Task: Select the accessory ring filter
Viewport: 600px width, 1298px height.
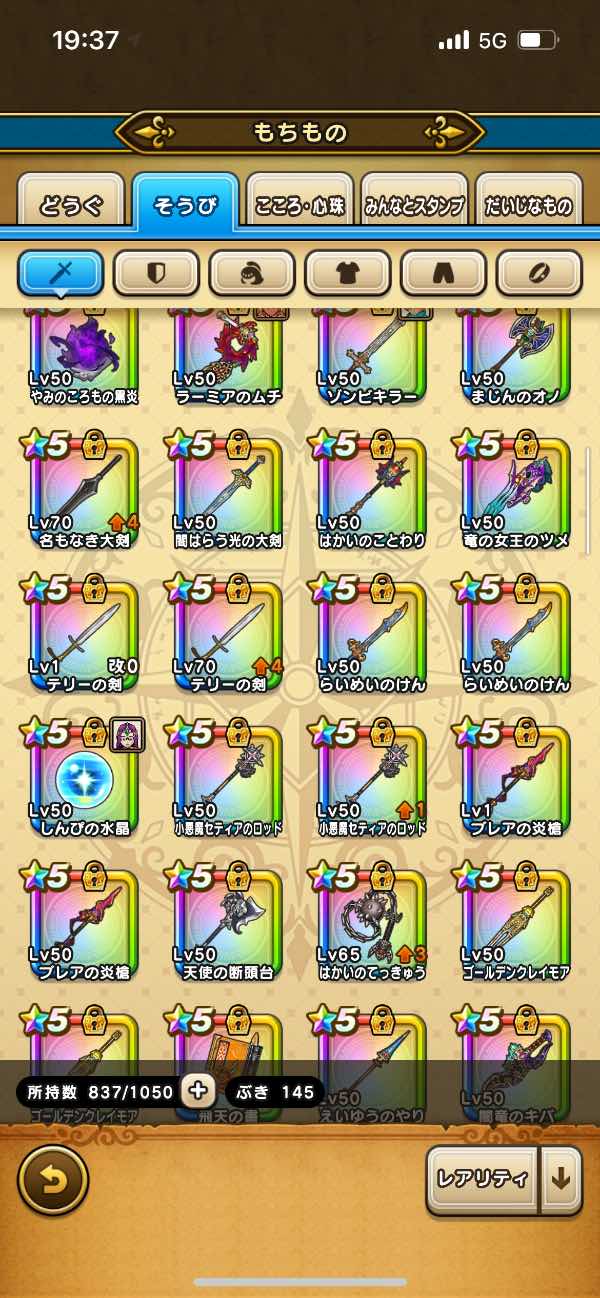Action: [x=539, y=272]
